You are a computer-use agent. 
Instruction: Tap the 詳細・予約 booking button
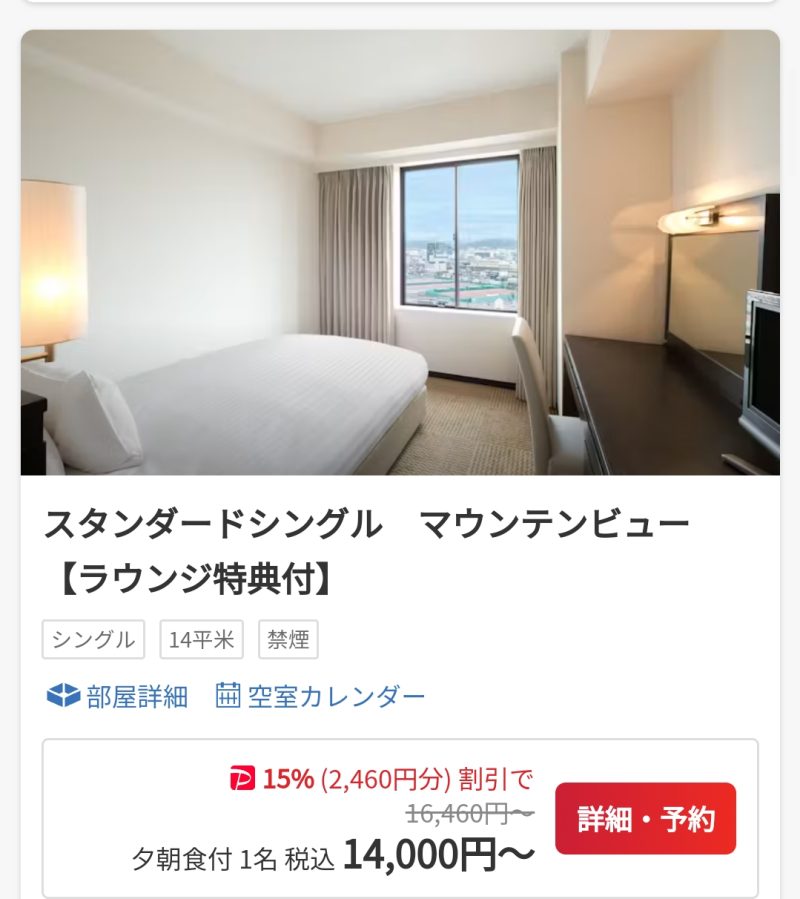[645, 819]
